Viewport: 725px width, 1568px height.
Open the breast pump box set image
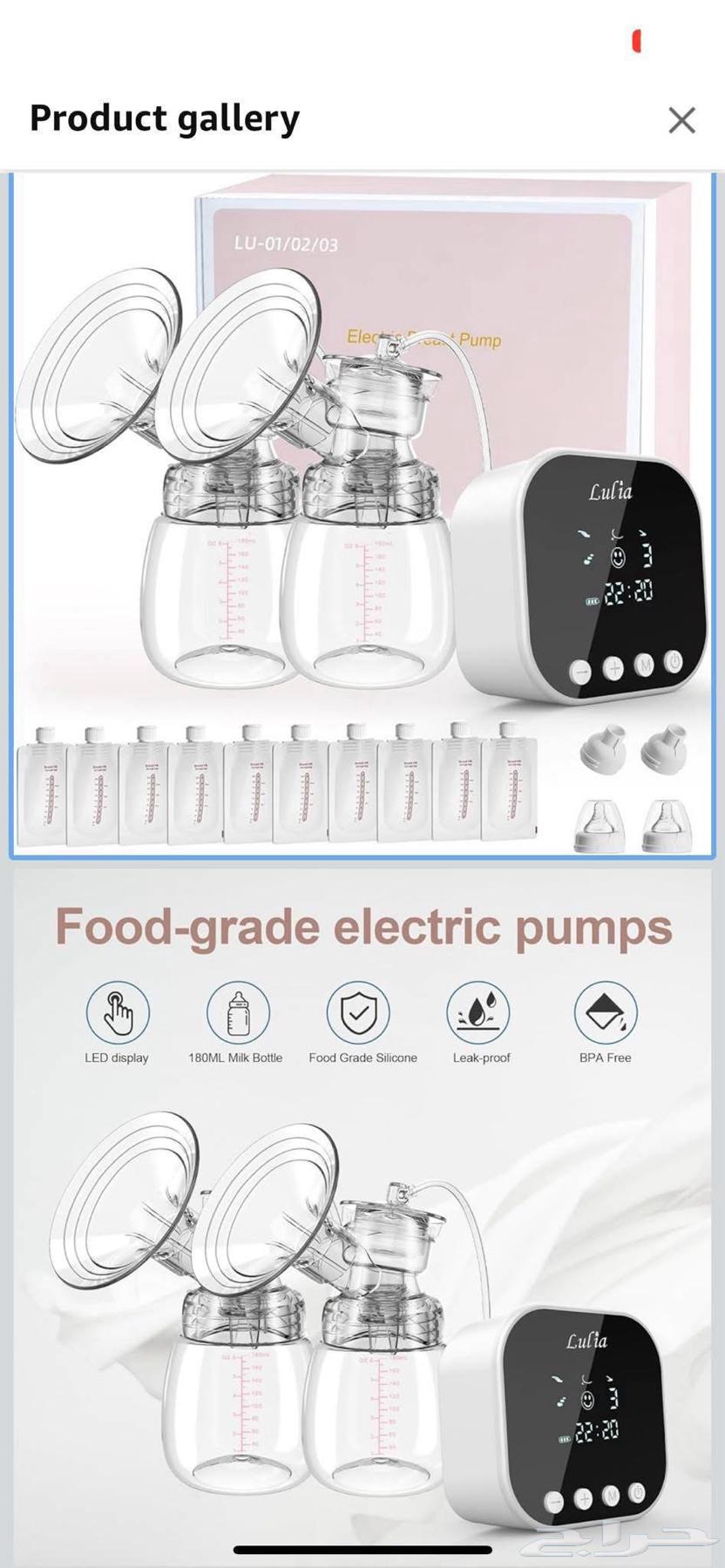tap(362, 514)
